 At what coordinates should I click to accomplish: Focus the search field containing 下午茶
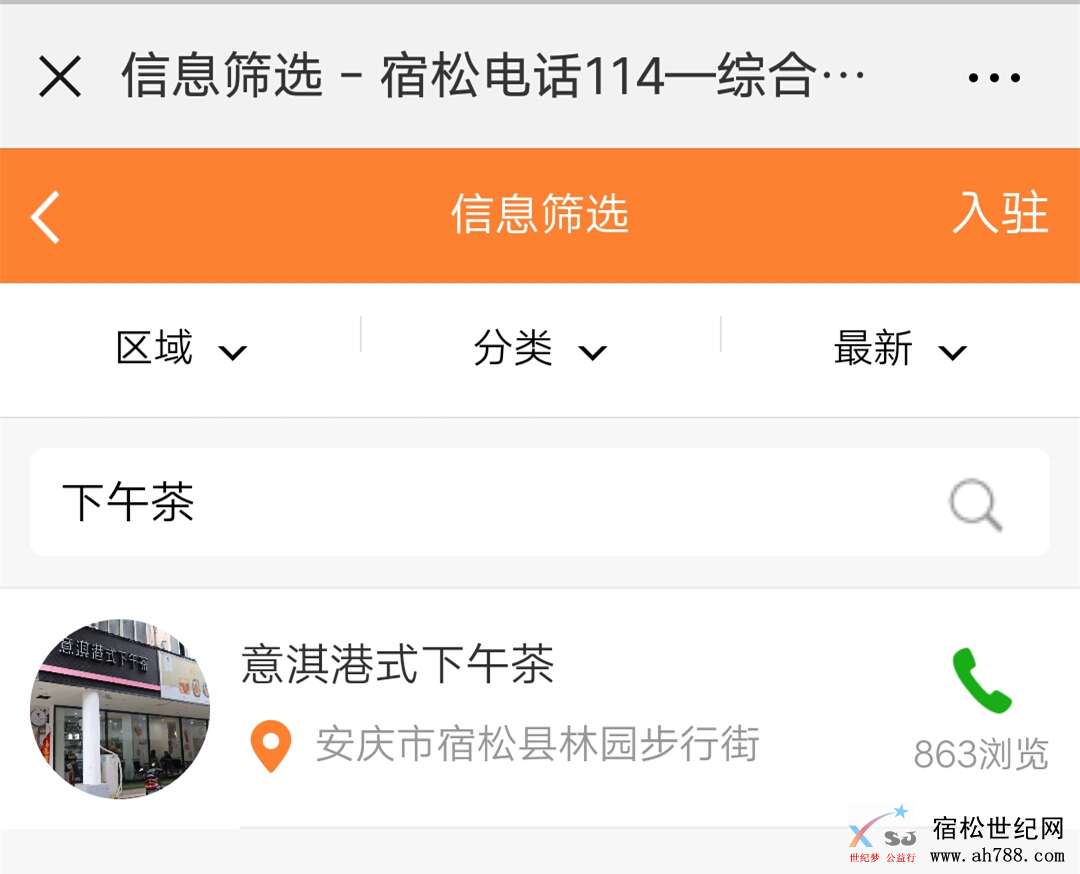(x=480, y=502)
